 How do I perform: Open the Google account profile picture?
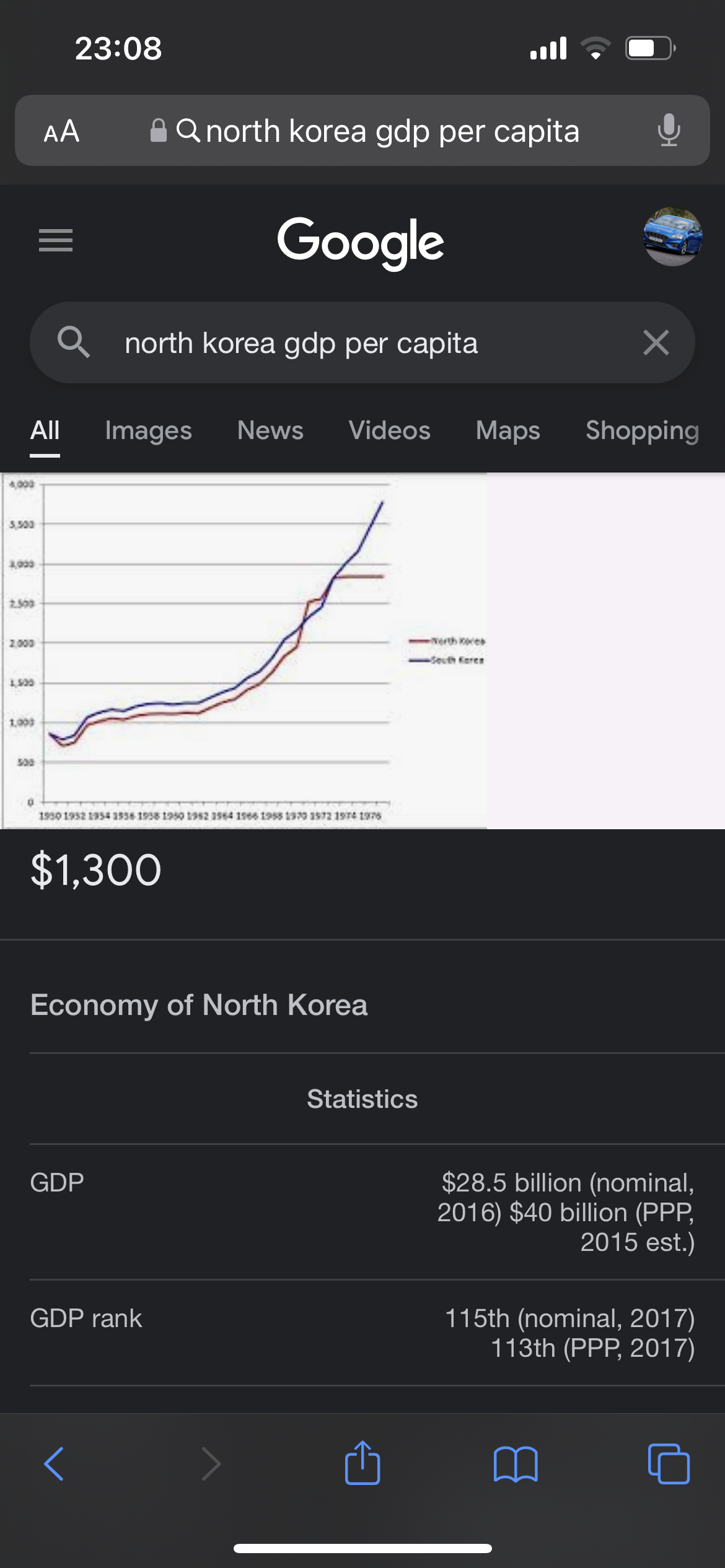coord(672,237)
